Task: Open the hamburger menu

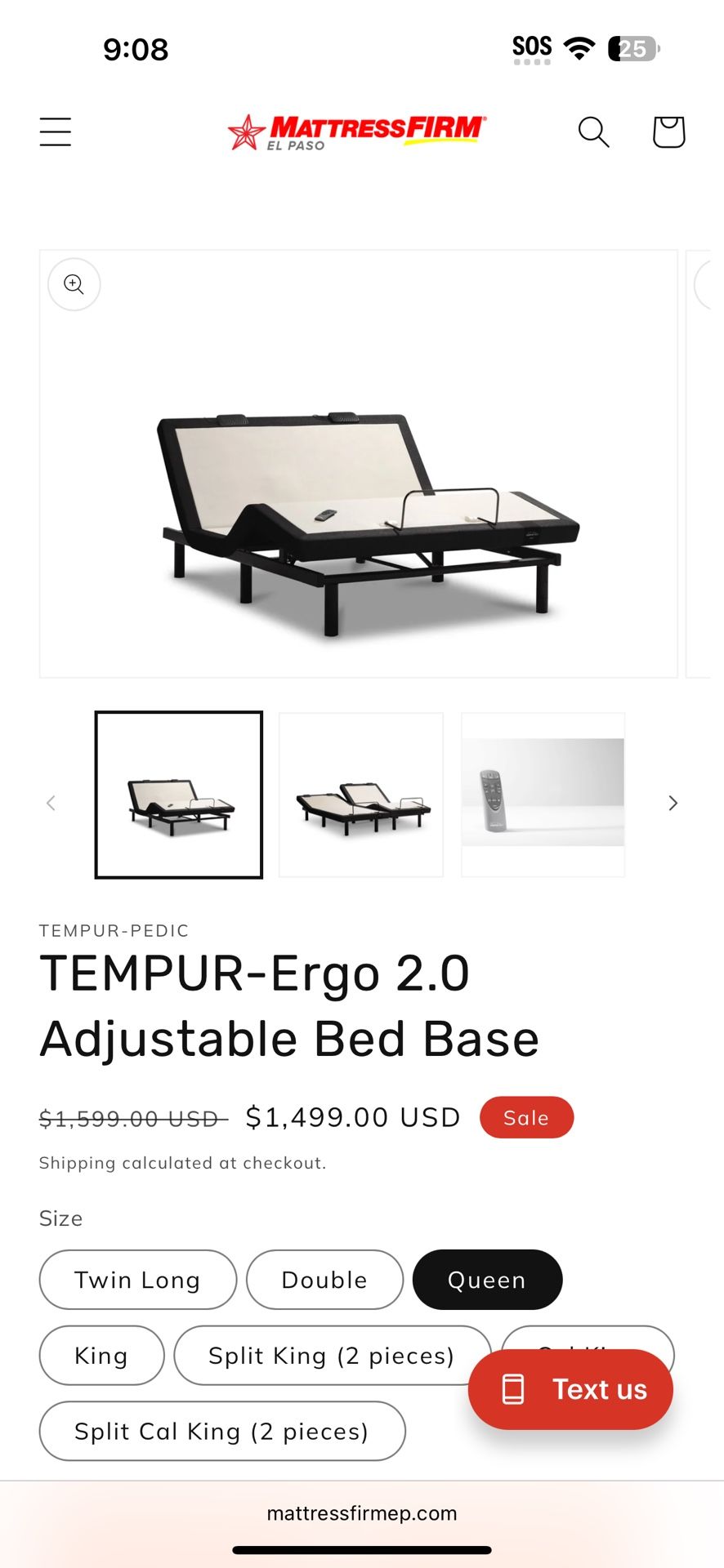Action: click(x=56, y=131)
